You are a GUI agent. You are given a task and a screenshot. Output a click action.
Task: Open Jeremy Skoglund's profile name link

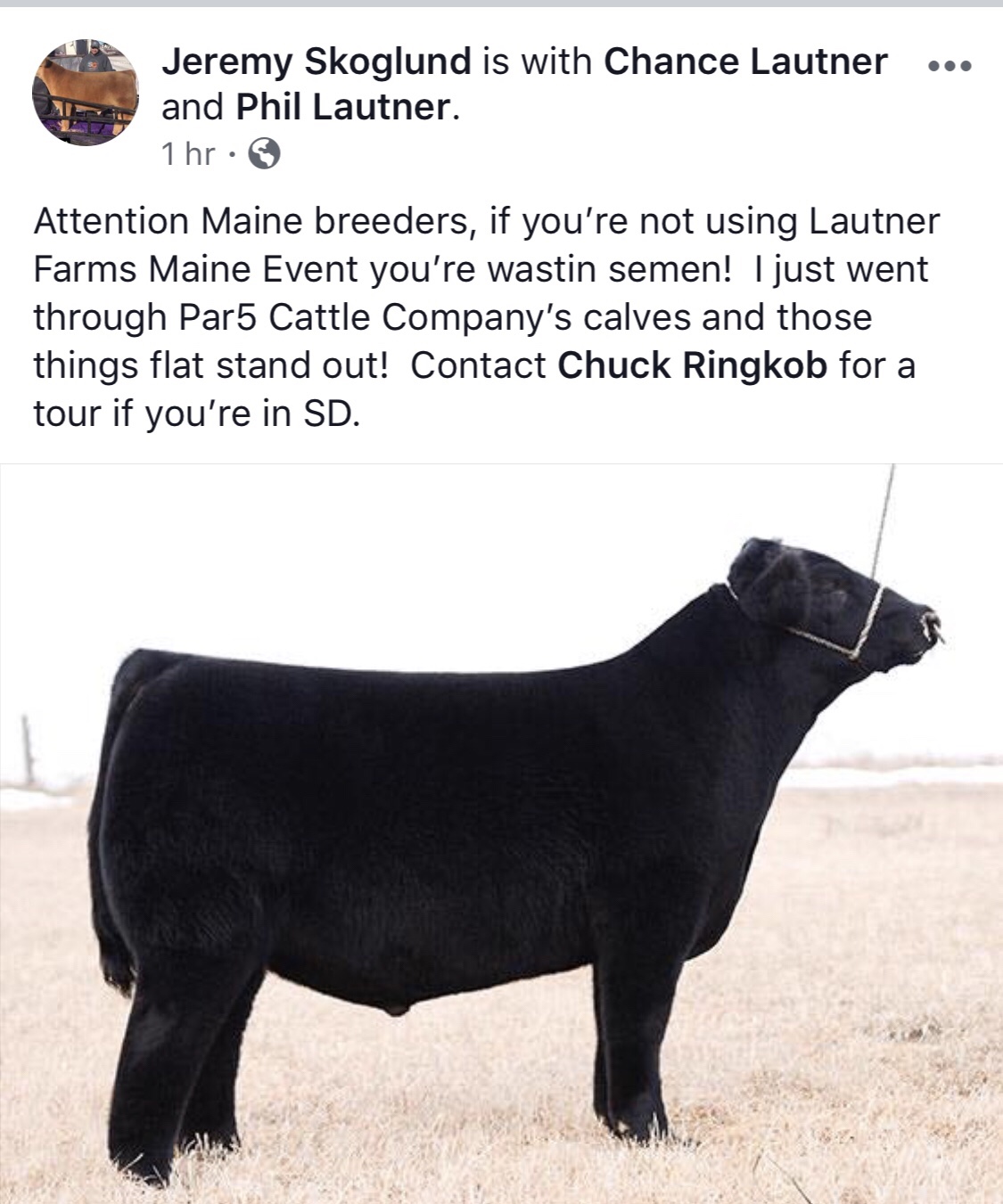point(316,61)
